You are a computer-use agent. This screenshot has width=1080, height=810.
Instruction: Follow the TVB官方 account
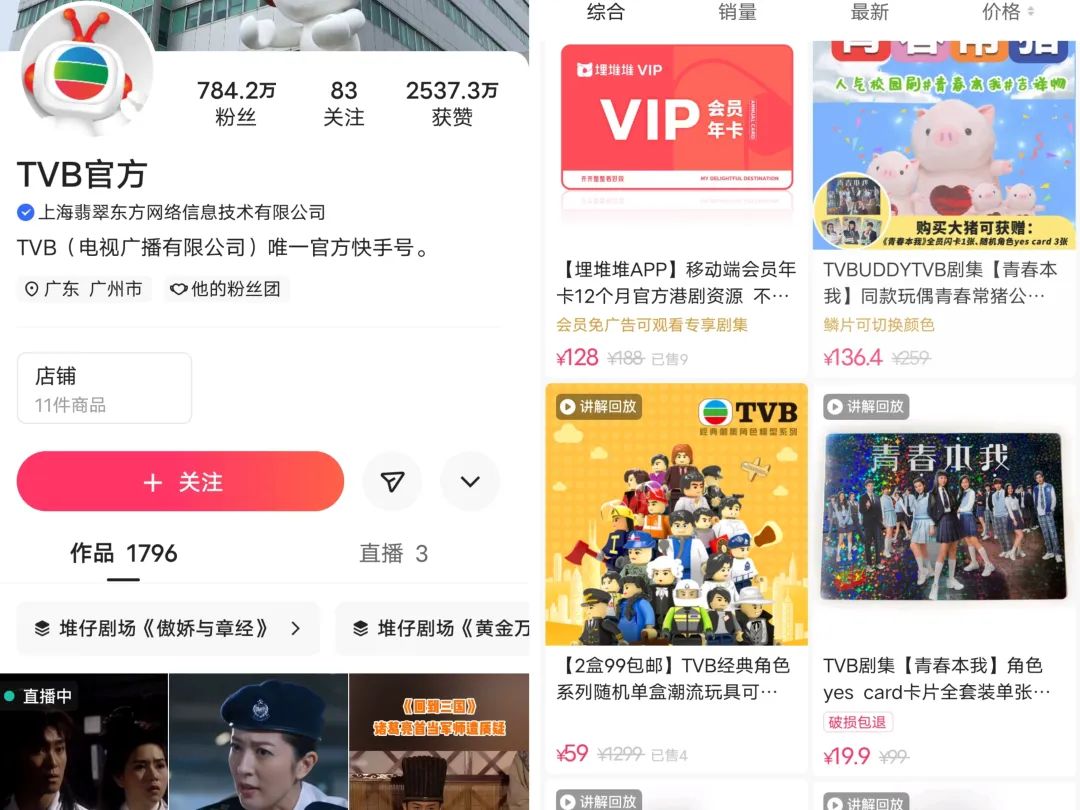[x=180, y=482]
